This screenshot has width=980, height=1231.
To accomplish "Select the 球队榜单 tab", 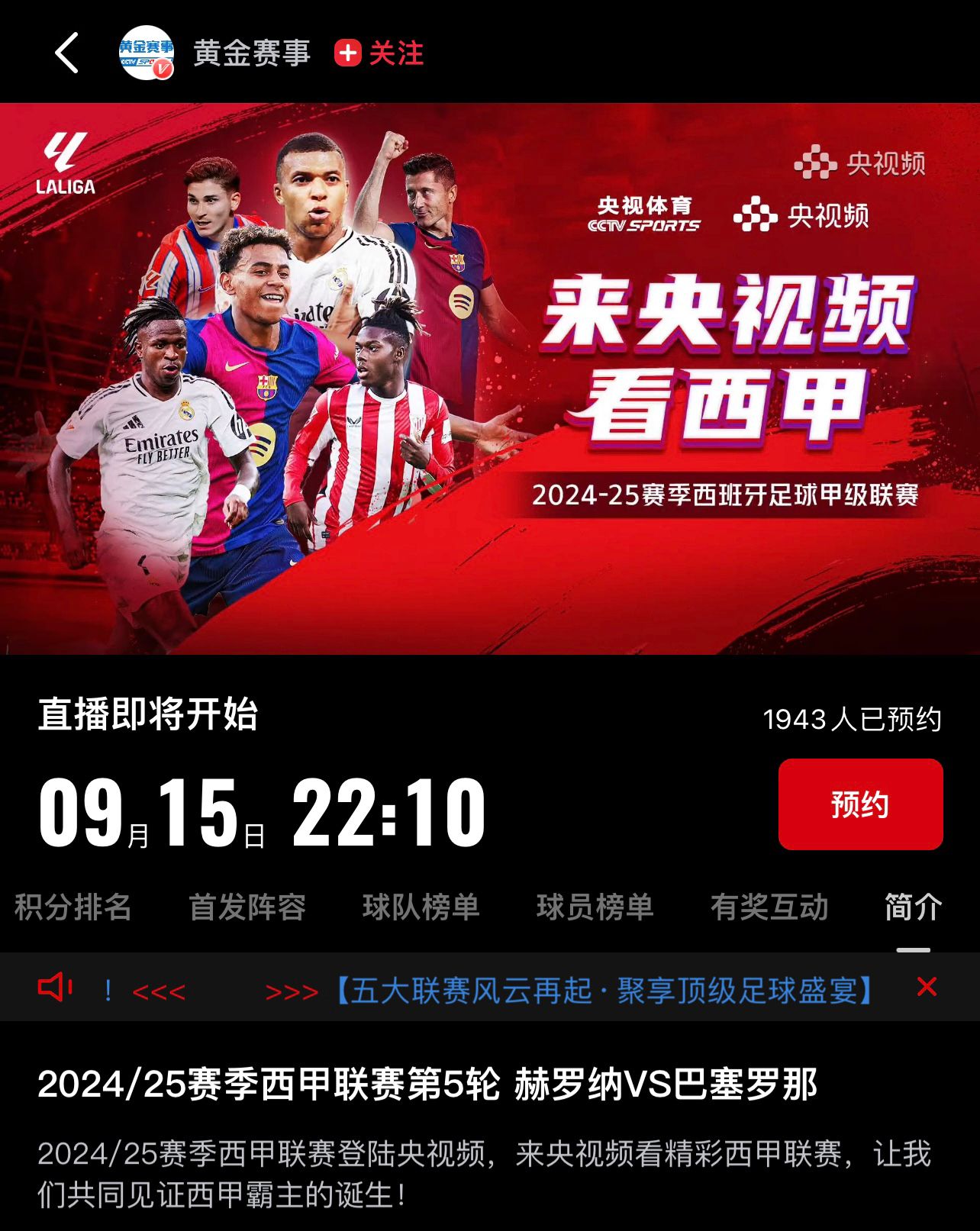I will [421, 907].
